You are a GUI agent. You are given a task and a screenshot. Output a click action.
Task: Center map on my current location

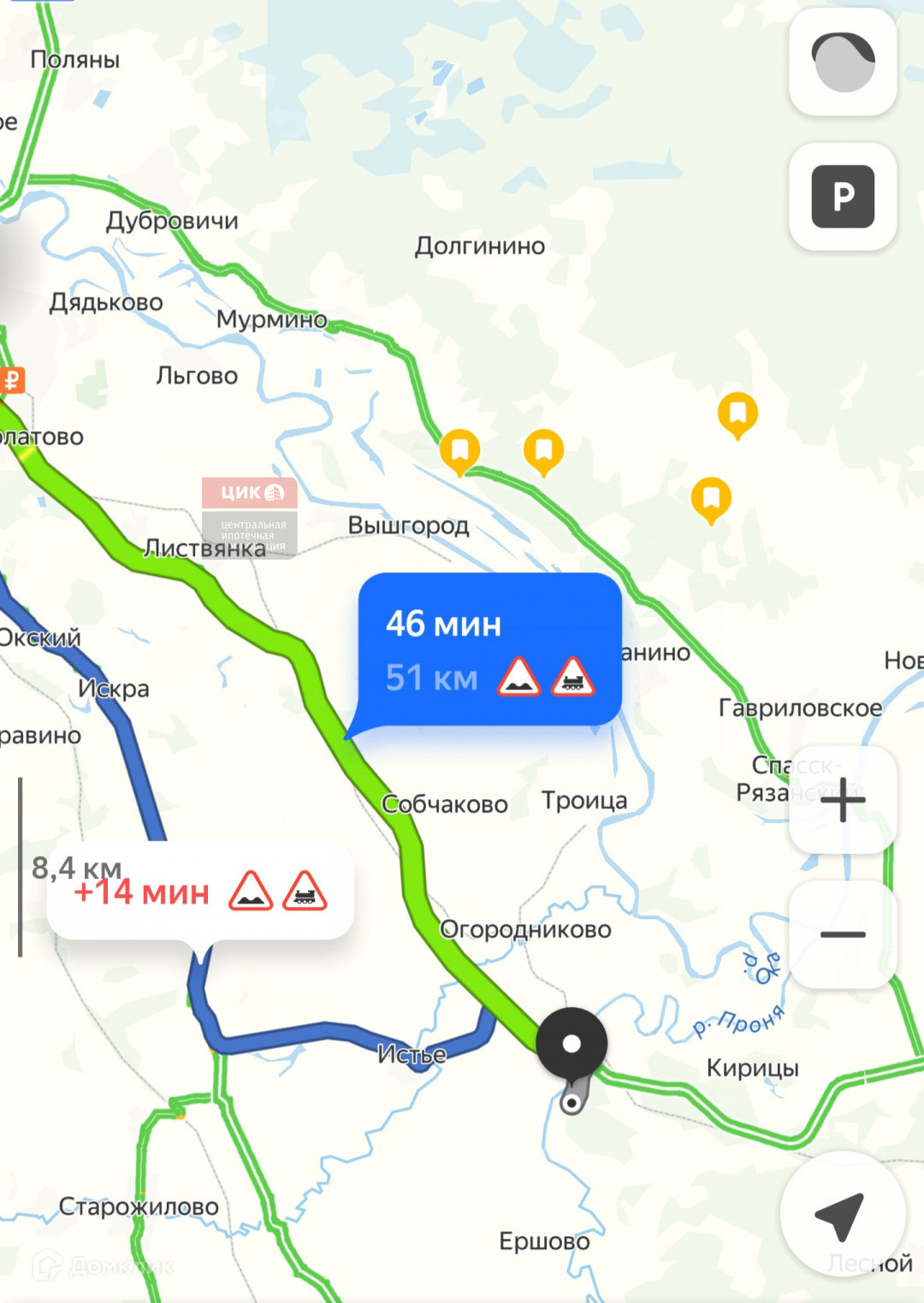(x=841, y=1214)
